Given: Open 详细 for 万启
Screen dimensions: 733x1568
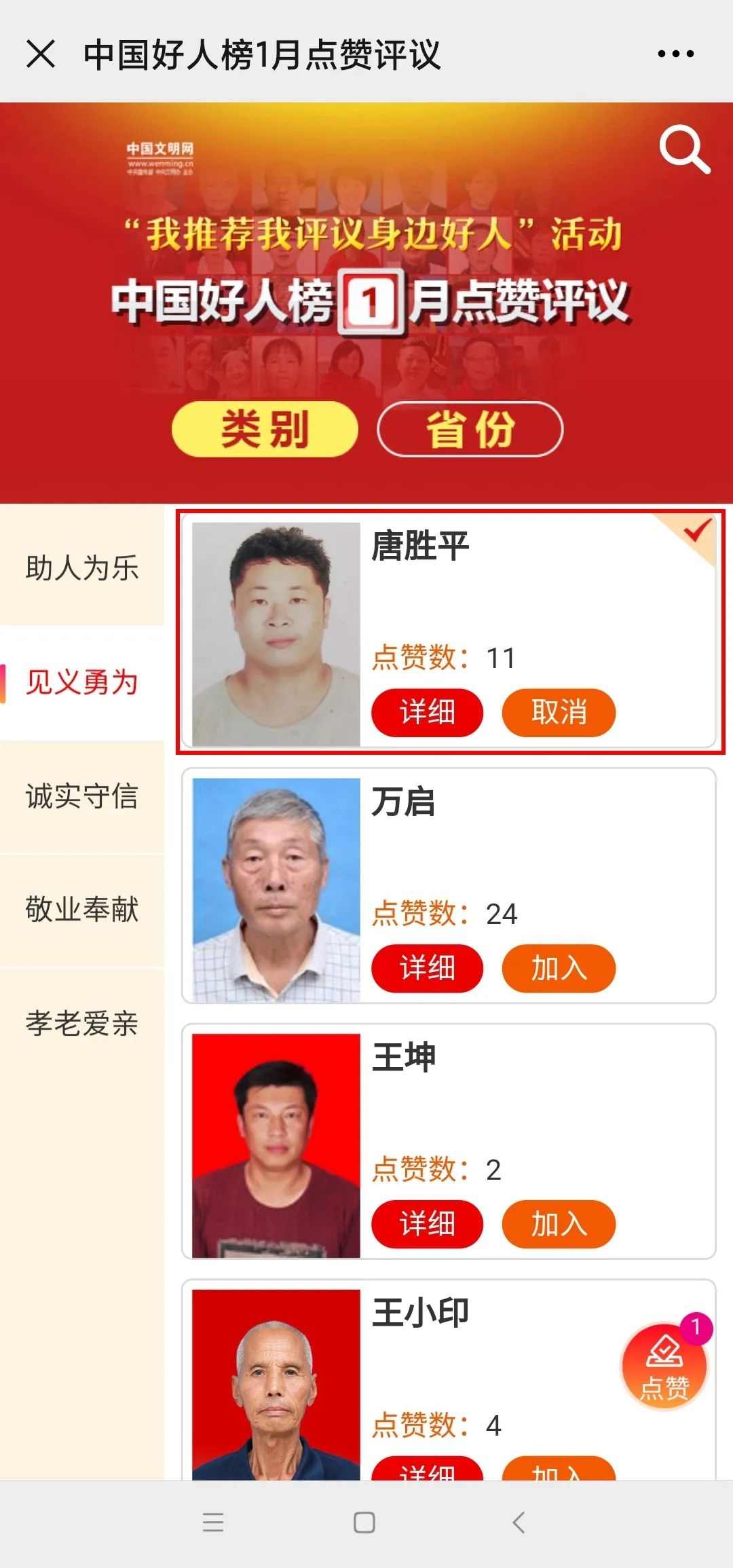Looking at the screenshot, I should click(427, 968).
